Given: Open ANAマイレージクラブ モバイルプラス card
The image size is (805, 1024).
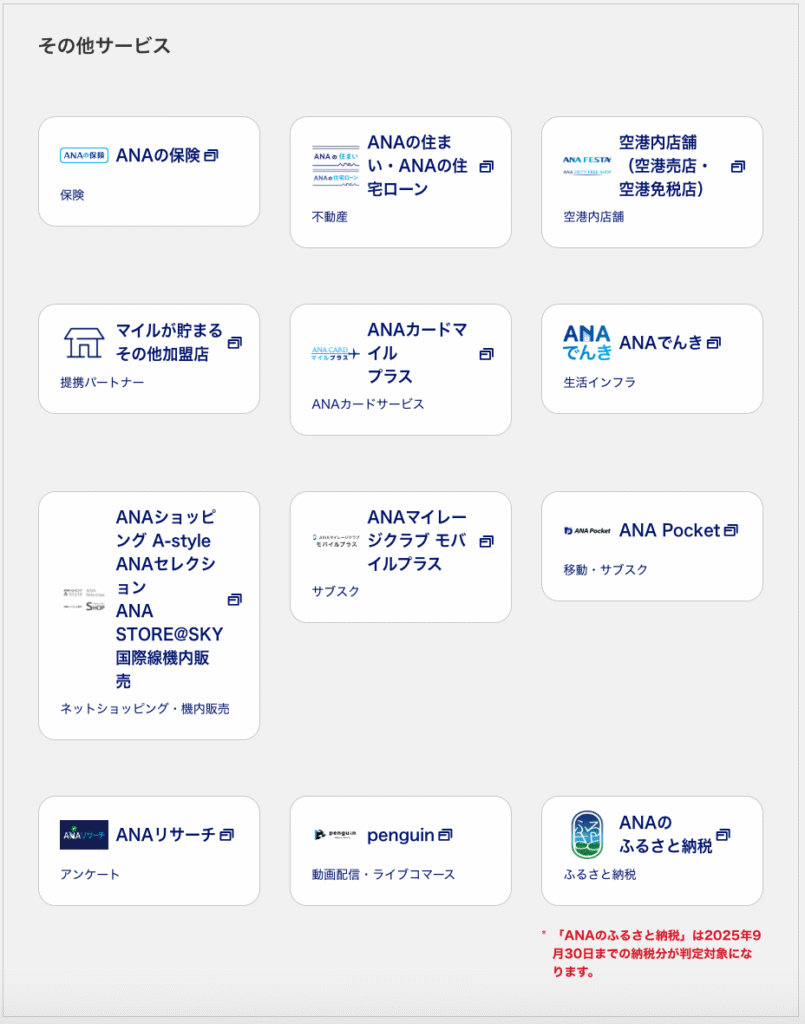Looking at the screenshot, I should pyautogui.click(x=400, y=556).
